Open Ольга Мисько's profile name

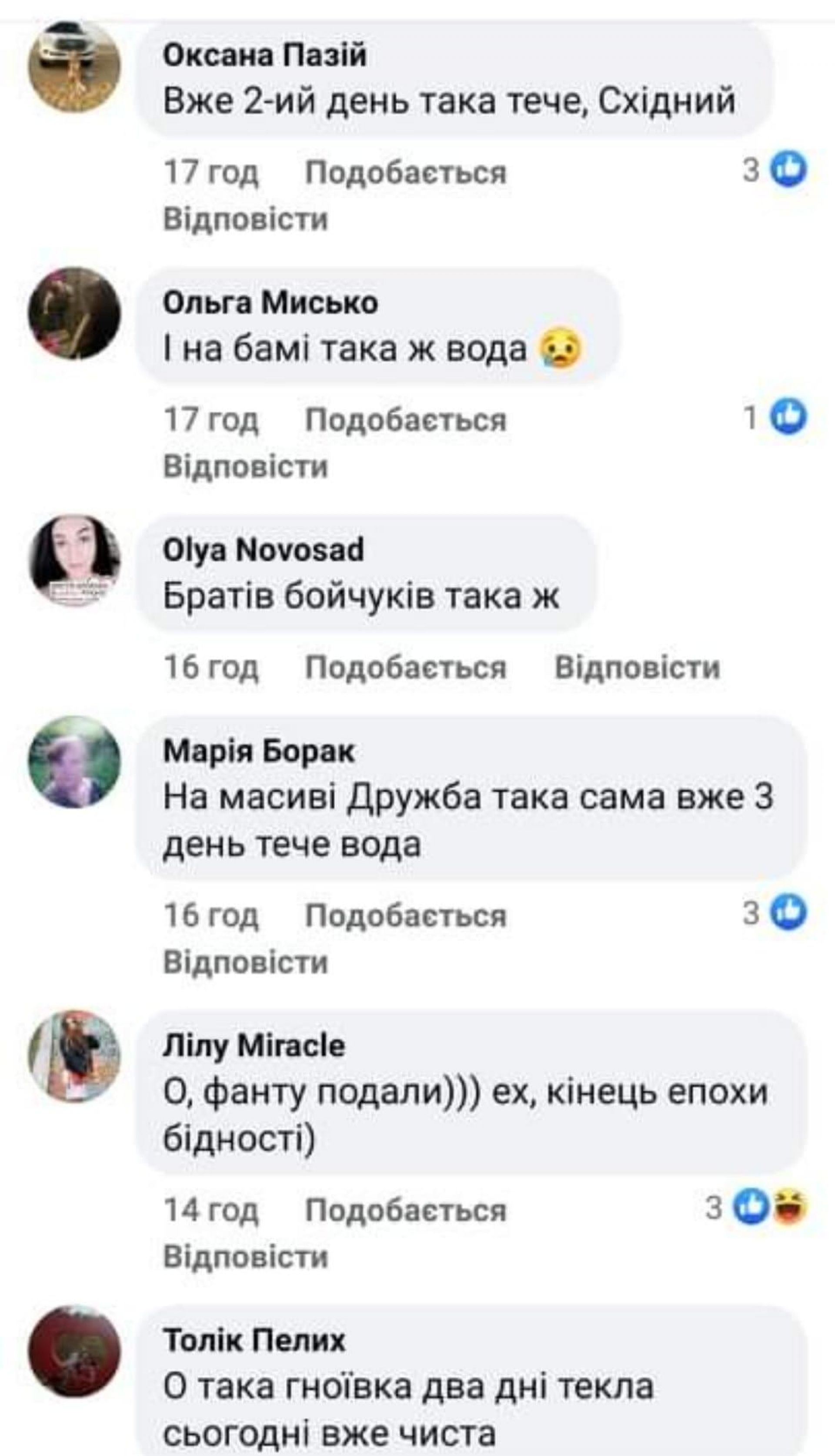point(270,303)
